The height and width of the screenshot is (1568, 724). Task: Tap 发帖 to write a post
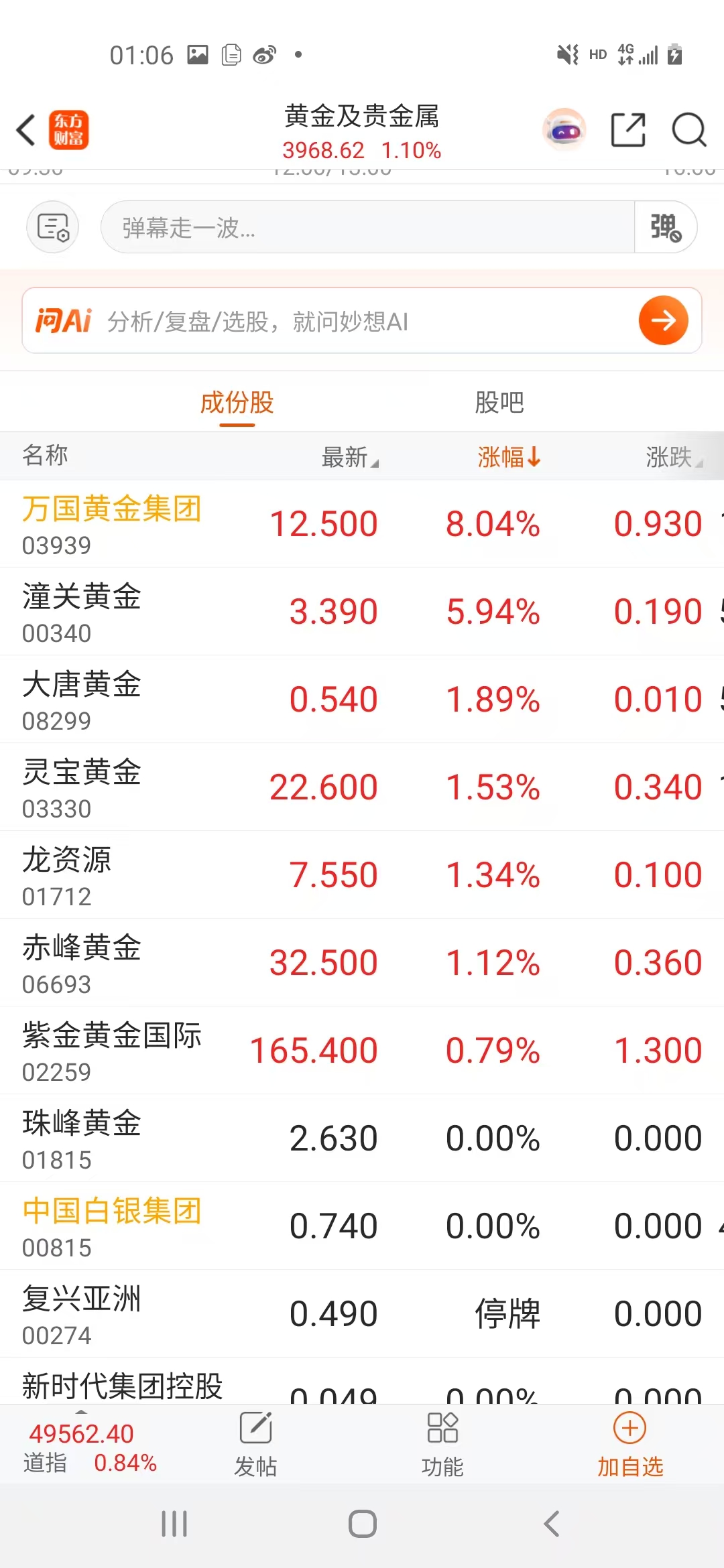tap(255, 1443)
